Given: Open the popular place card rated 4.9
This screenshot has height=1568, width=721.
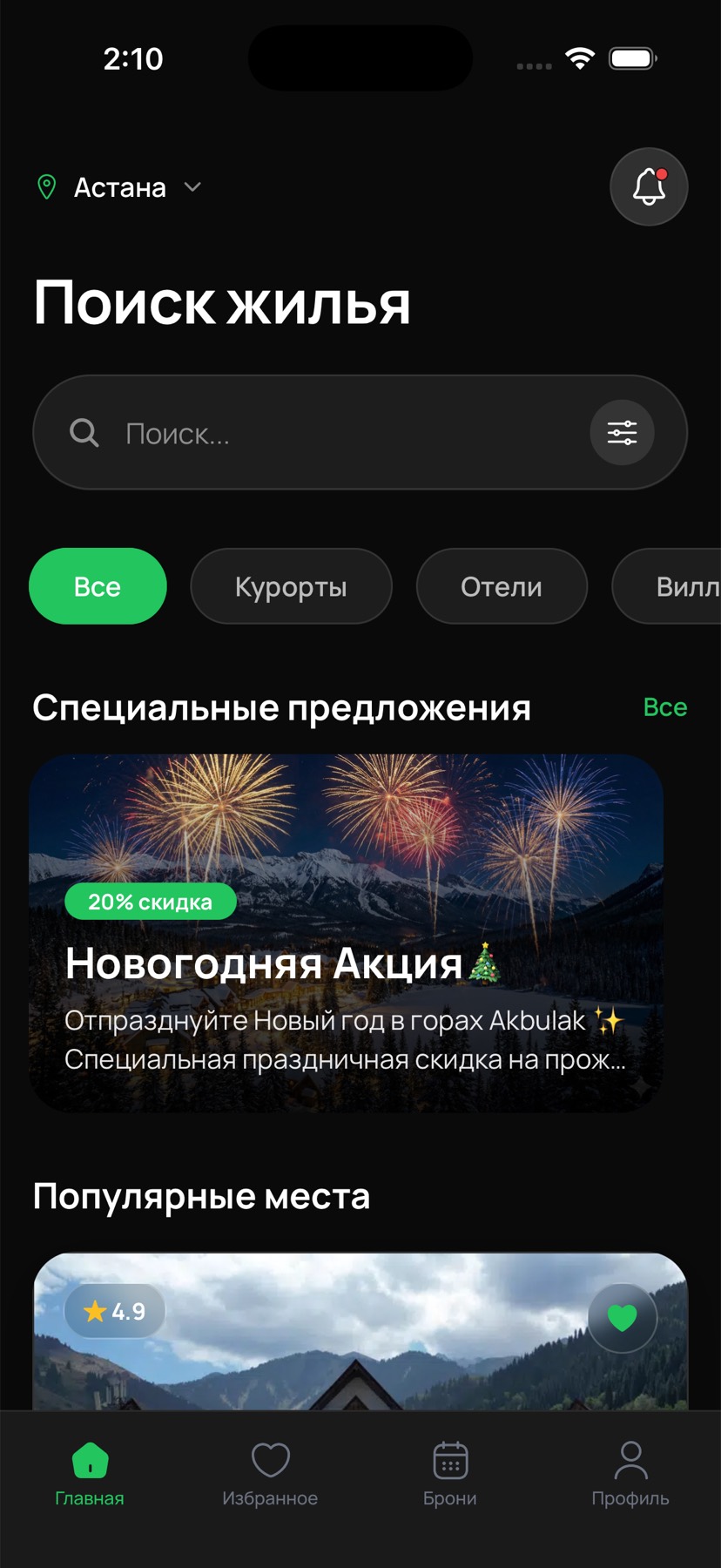Looking at the screenshot, I should [x=360, y=1359].
